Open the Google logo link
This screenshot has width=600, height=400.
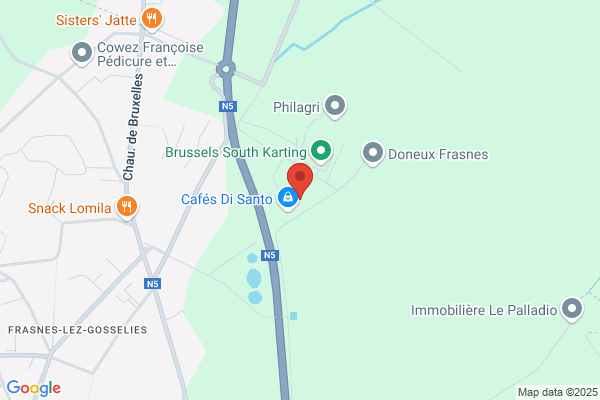(34, 388)
